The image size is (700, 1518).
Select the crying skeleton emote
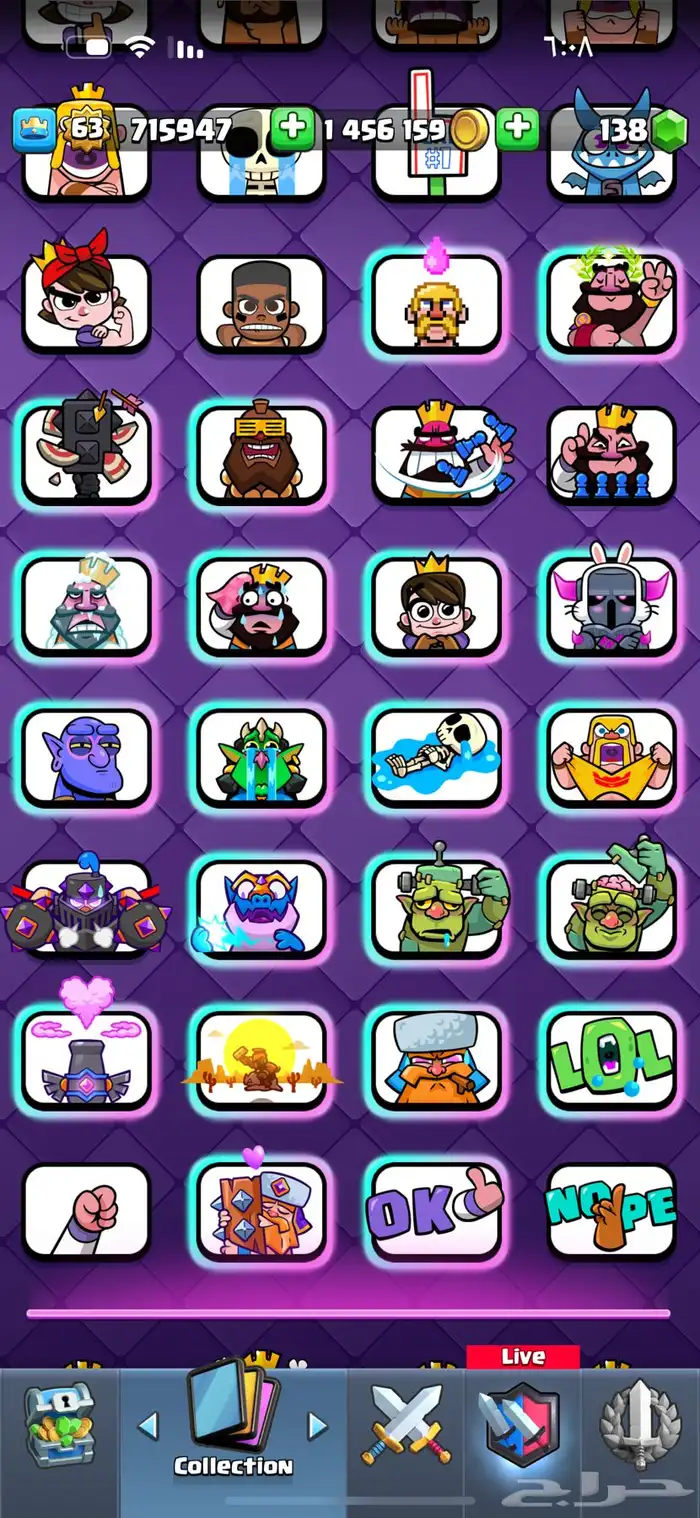[436, 756]
